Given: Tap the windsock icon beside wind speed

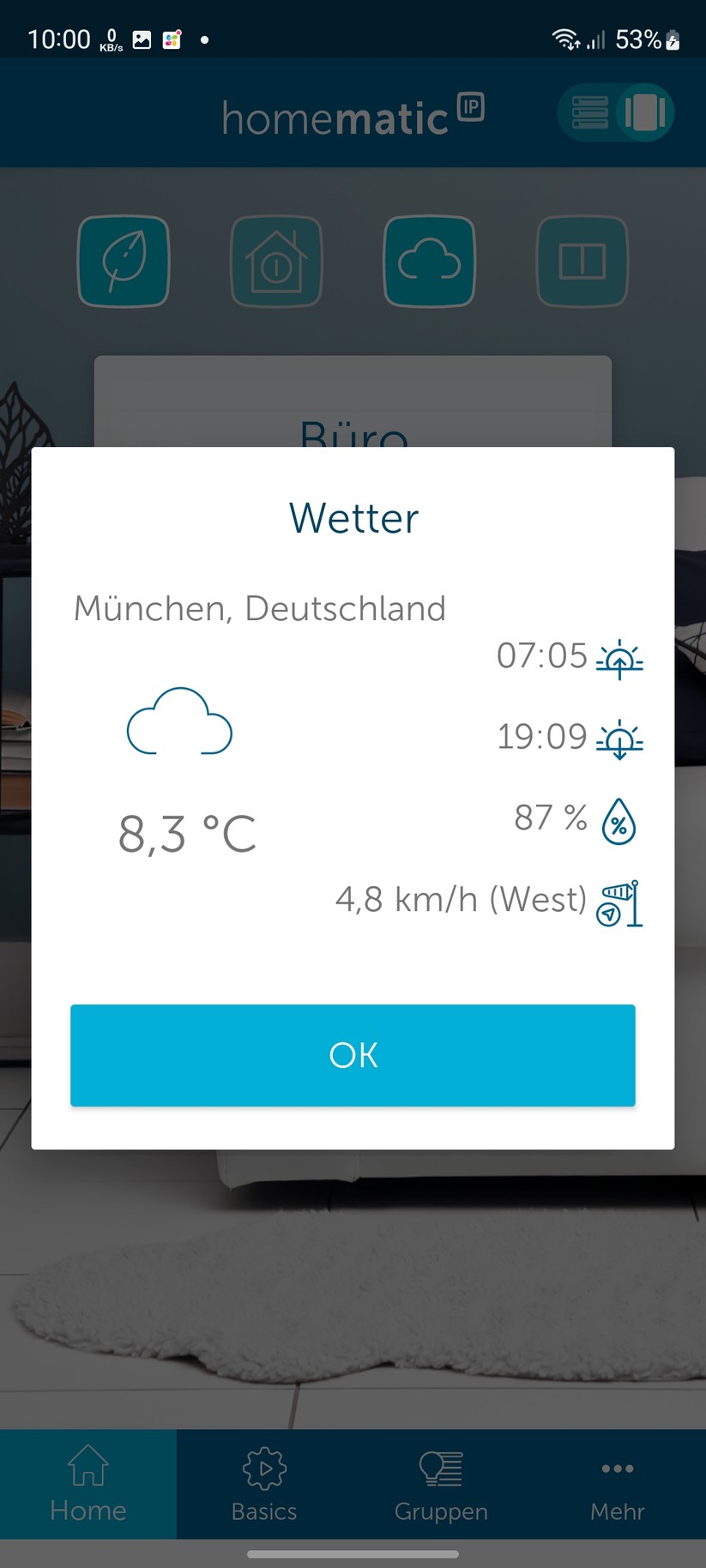Looking at the screenshot, I should pos(619,902).
